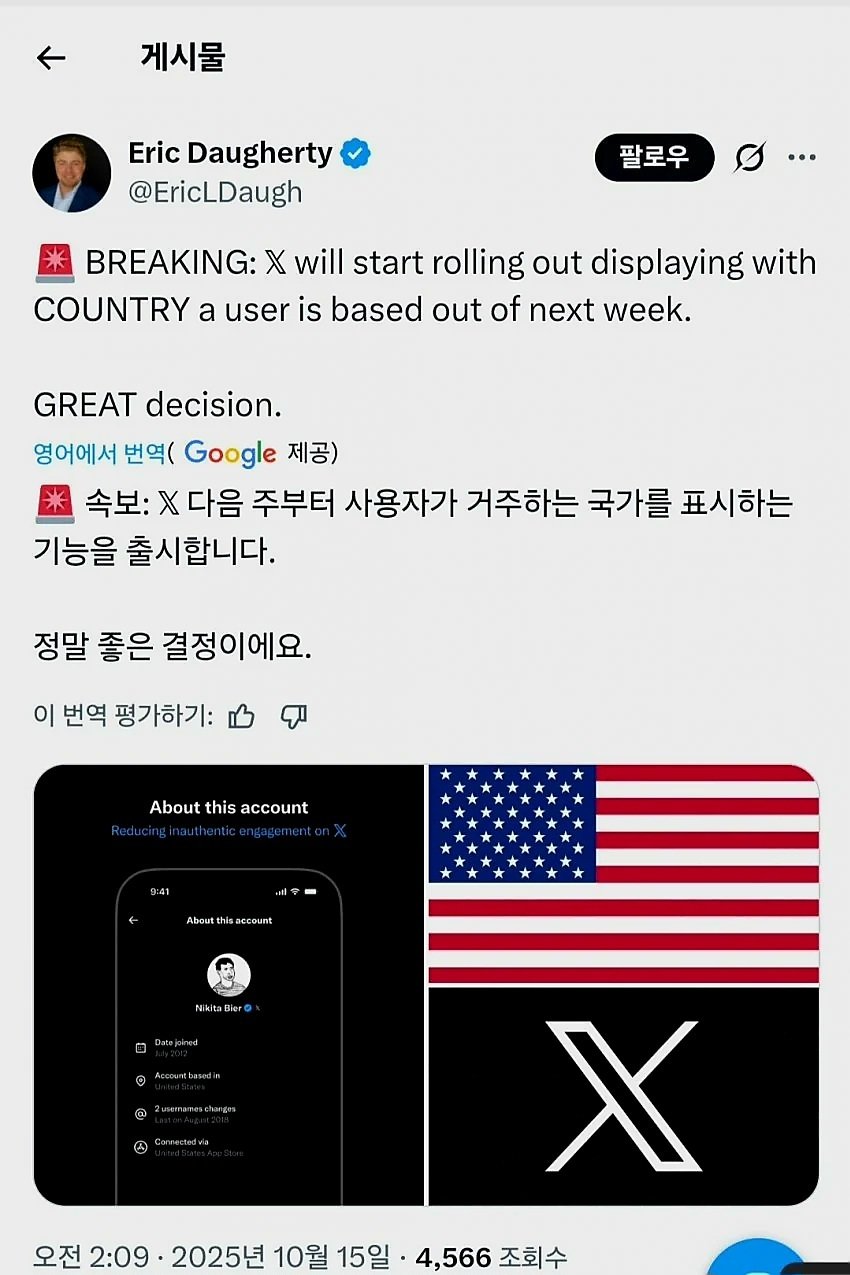The height and width of the screenshot is (1275, 850).
Task: Open the post's overflow menu
Action: (802, 158)
